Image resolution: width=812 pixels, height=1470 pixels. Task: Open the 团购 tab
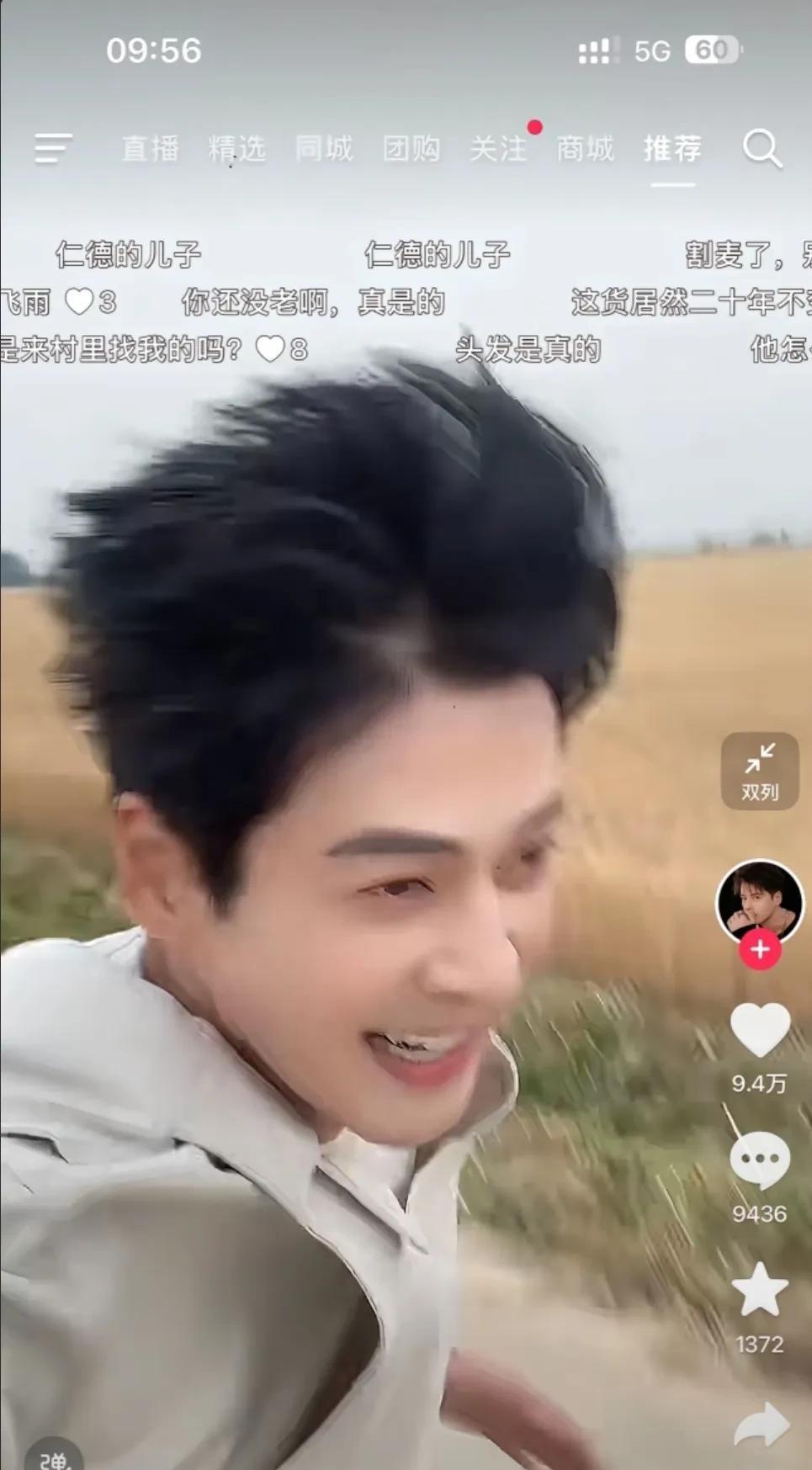[411, 149]
